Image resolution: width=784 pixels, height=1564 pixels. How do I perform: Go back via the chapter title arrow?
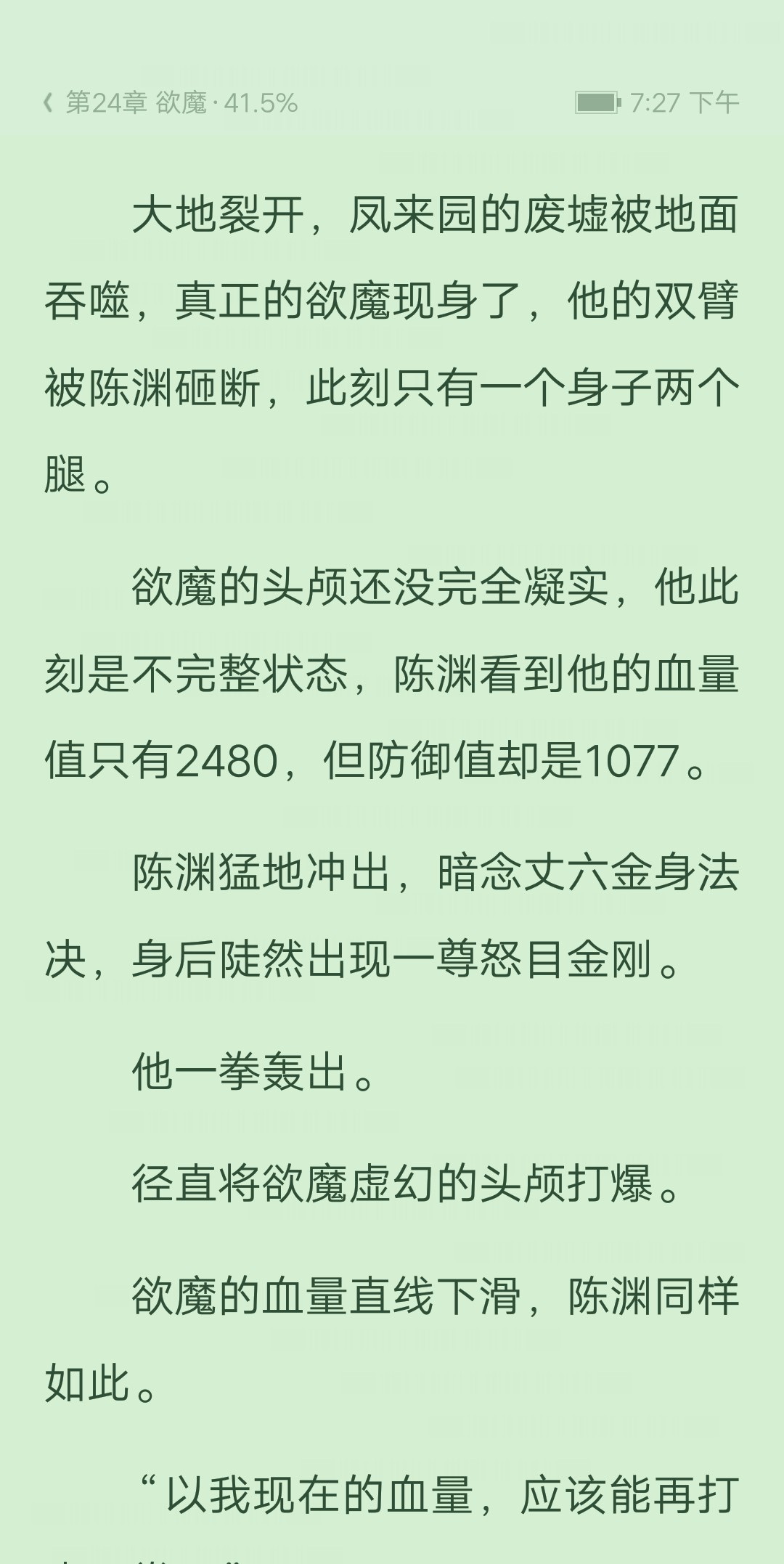49,102
